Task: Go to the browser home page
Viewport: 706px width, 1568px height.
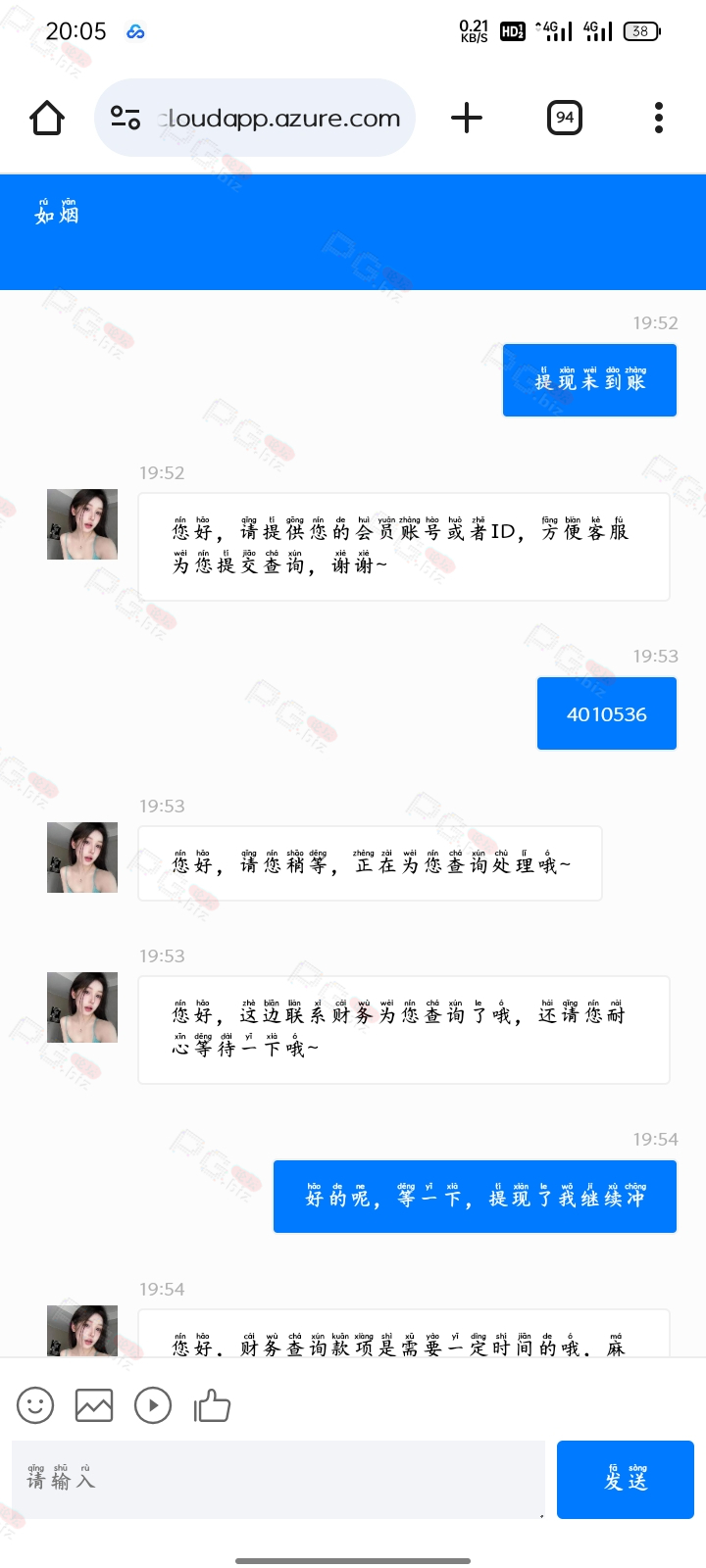Action: click(47, 119)
